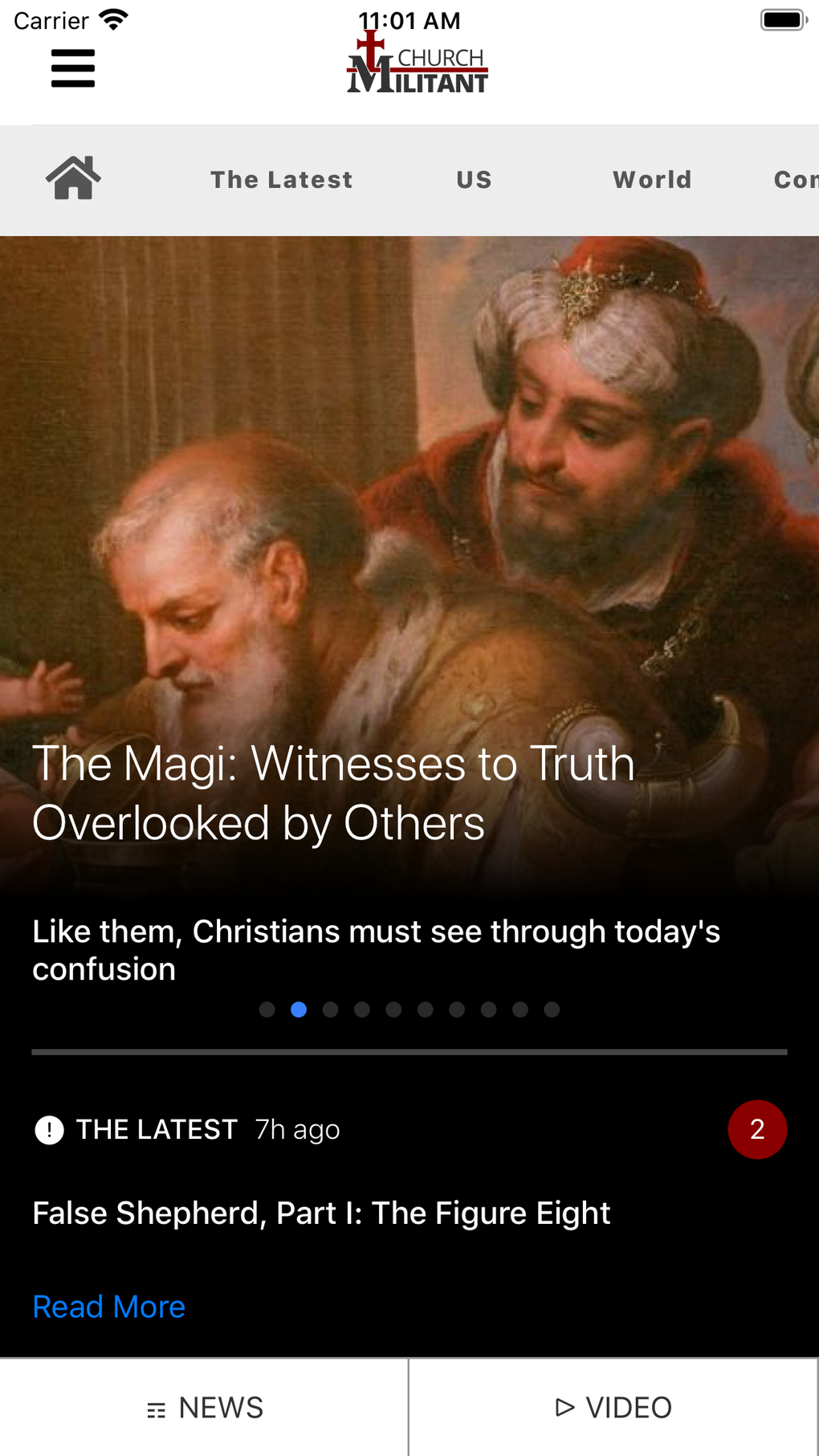Select the last carousel dot
The width and height of the screenshot is (819, 1456).
pyautogui.click(x=552, y=1009)
